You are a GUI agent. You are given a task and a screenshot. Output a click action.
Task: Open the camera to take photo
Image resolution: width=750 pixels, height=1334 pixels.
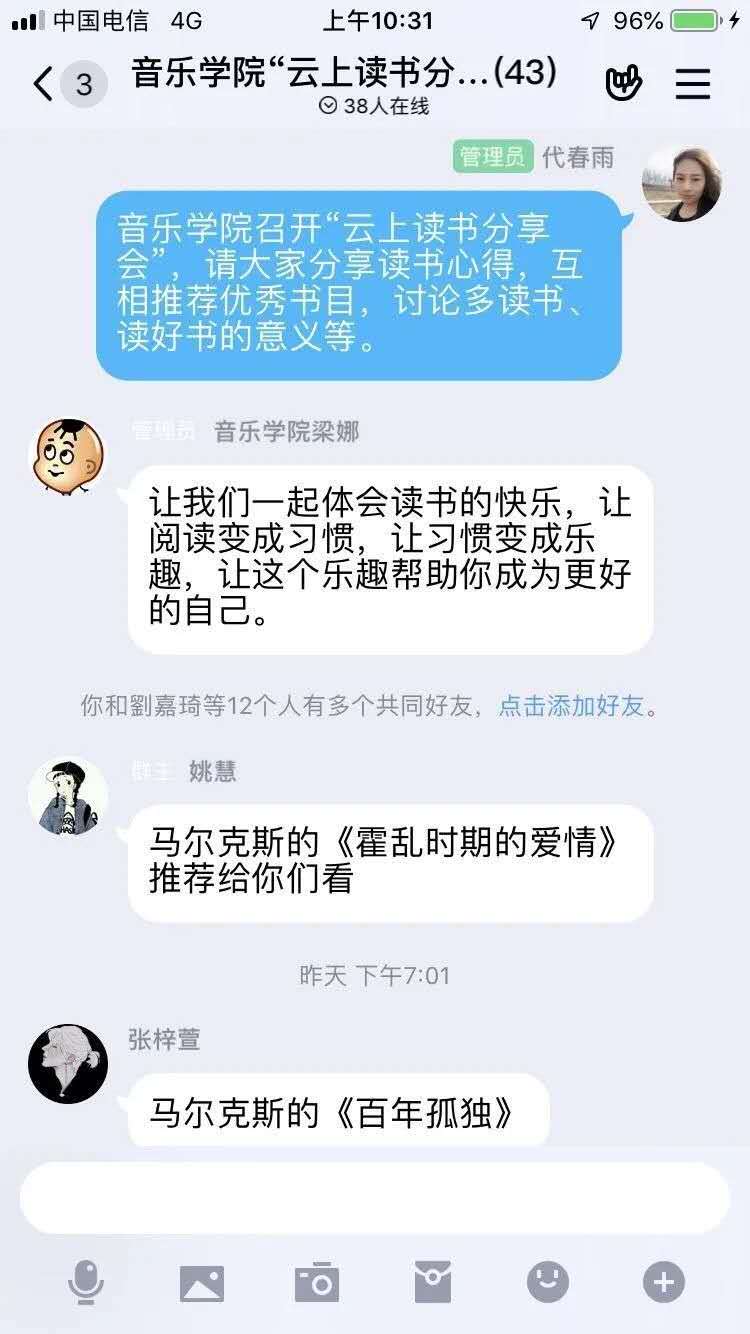pyautogui.click(x=317, y=1282)
